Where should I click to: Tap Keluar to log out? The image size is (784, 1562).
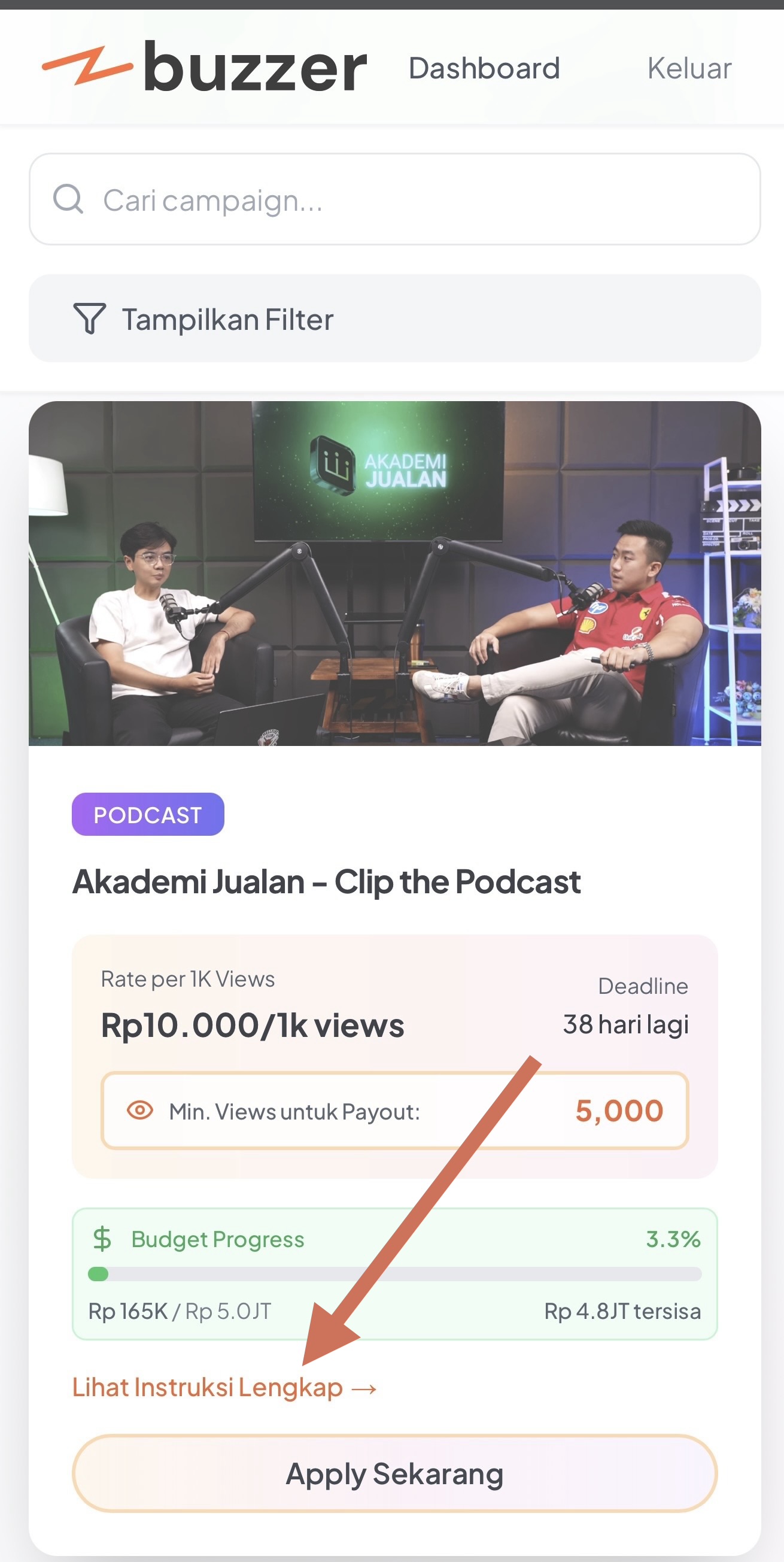[x=689, y=68]
